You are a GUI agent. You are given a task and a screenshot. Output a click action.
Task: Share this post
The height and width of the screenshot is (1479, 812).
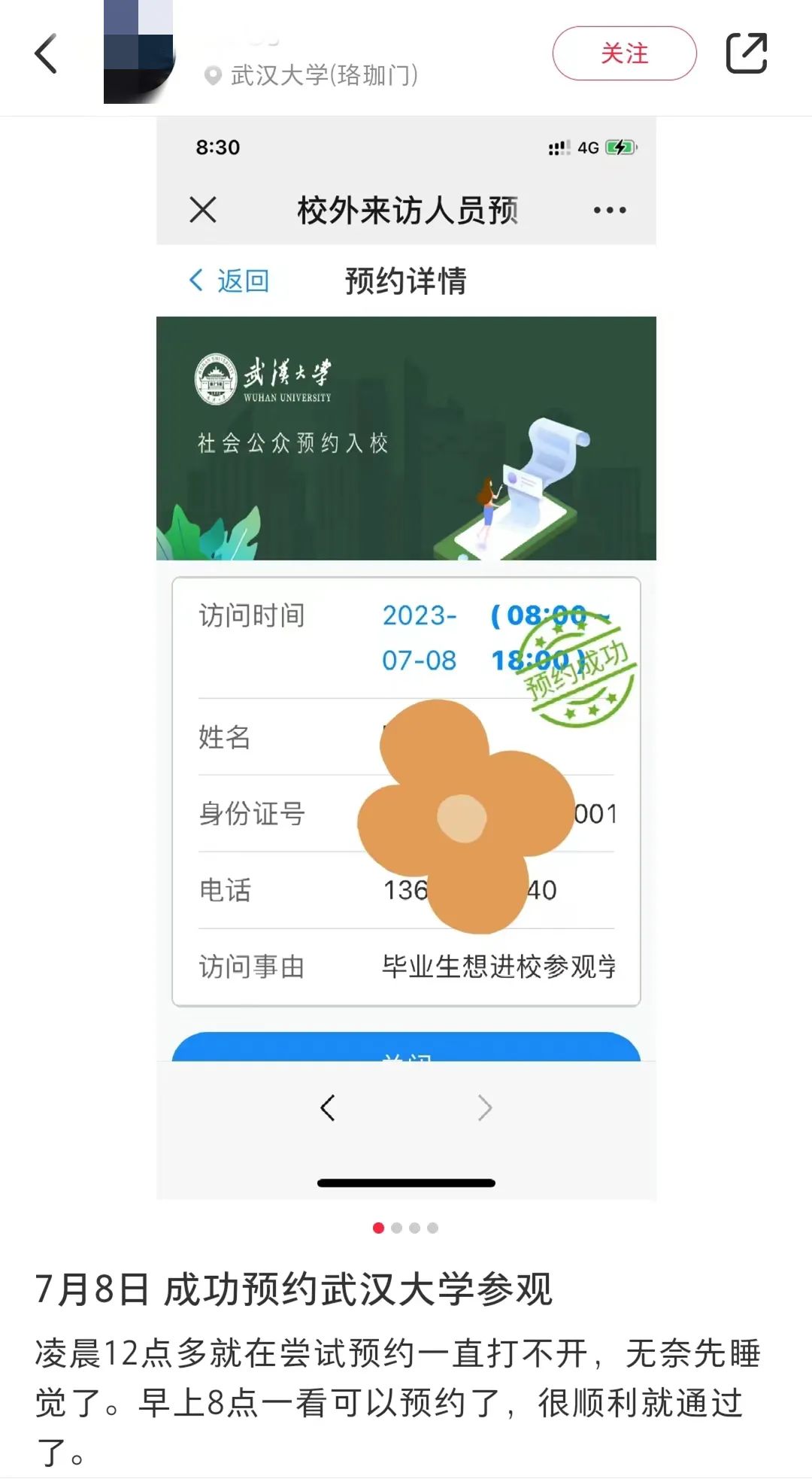(x=746, y=53)
